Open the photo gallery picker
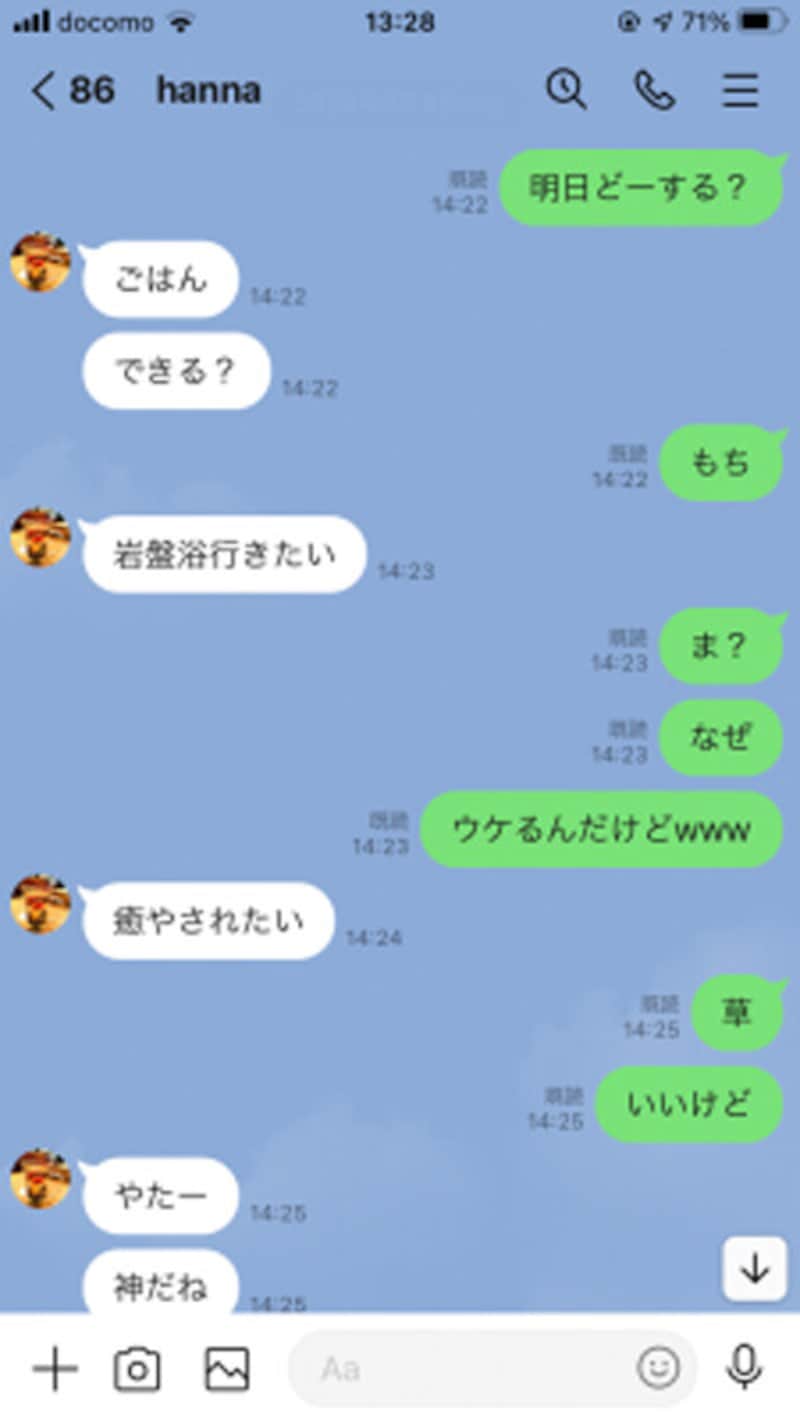This screenshot has width=800, height=1422. [x=226, y=1370]
